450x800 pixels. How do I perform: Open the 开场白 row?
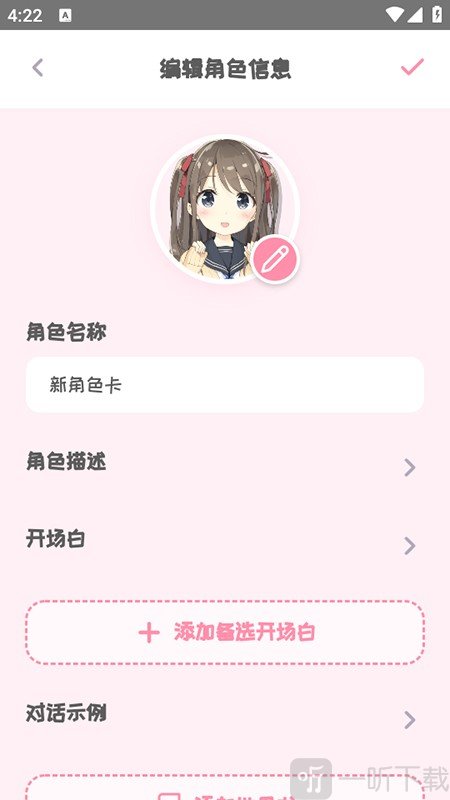[225, 542]
